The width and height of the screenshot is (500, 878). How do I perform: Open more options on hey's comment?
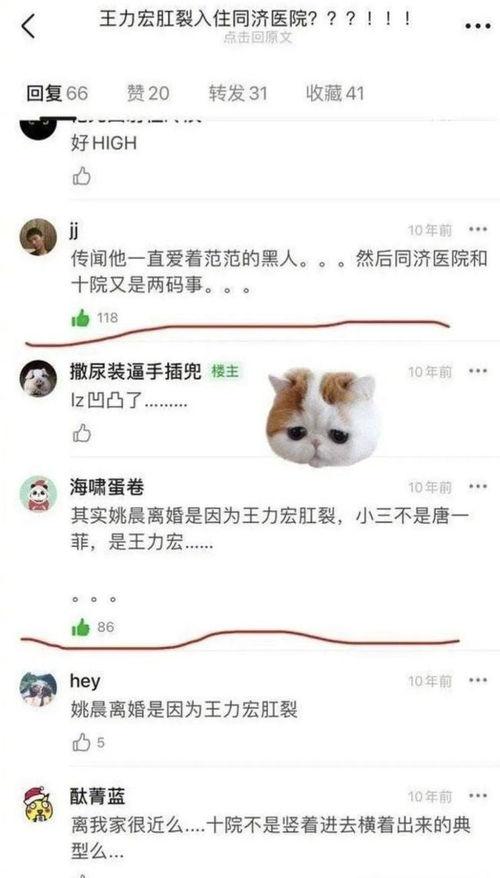click(x=478, y=680)
